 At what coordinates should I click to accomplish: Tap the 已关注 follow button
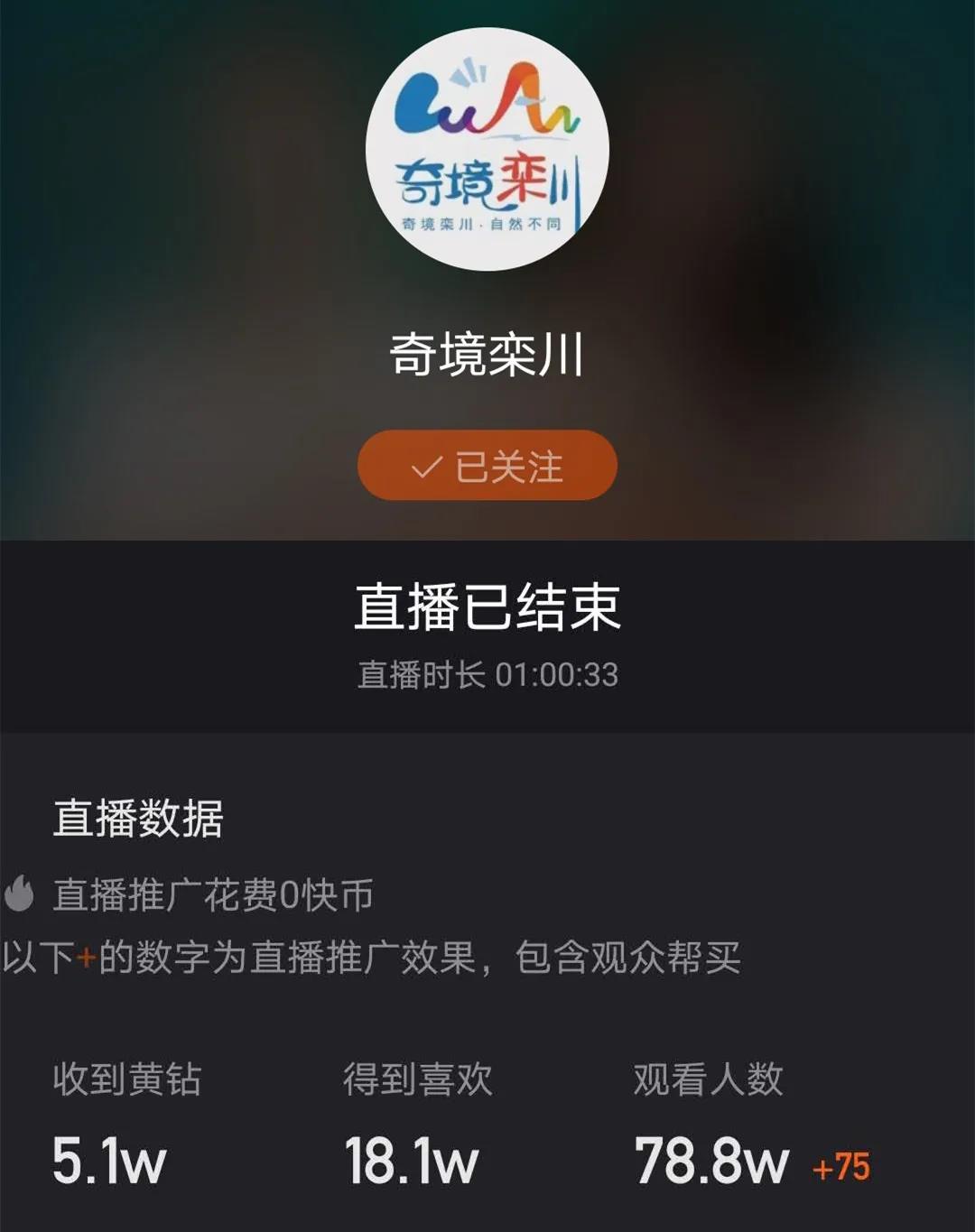487,466
